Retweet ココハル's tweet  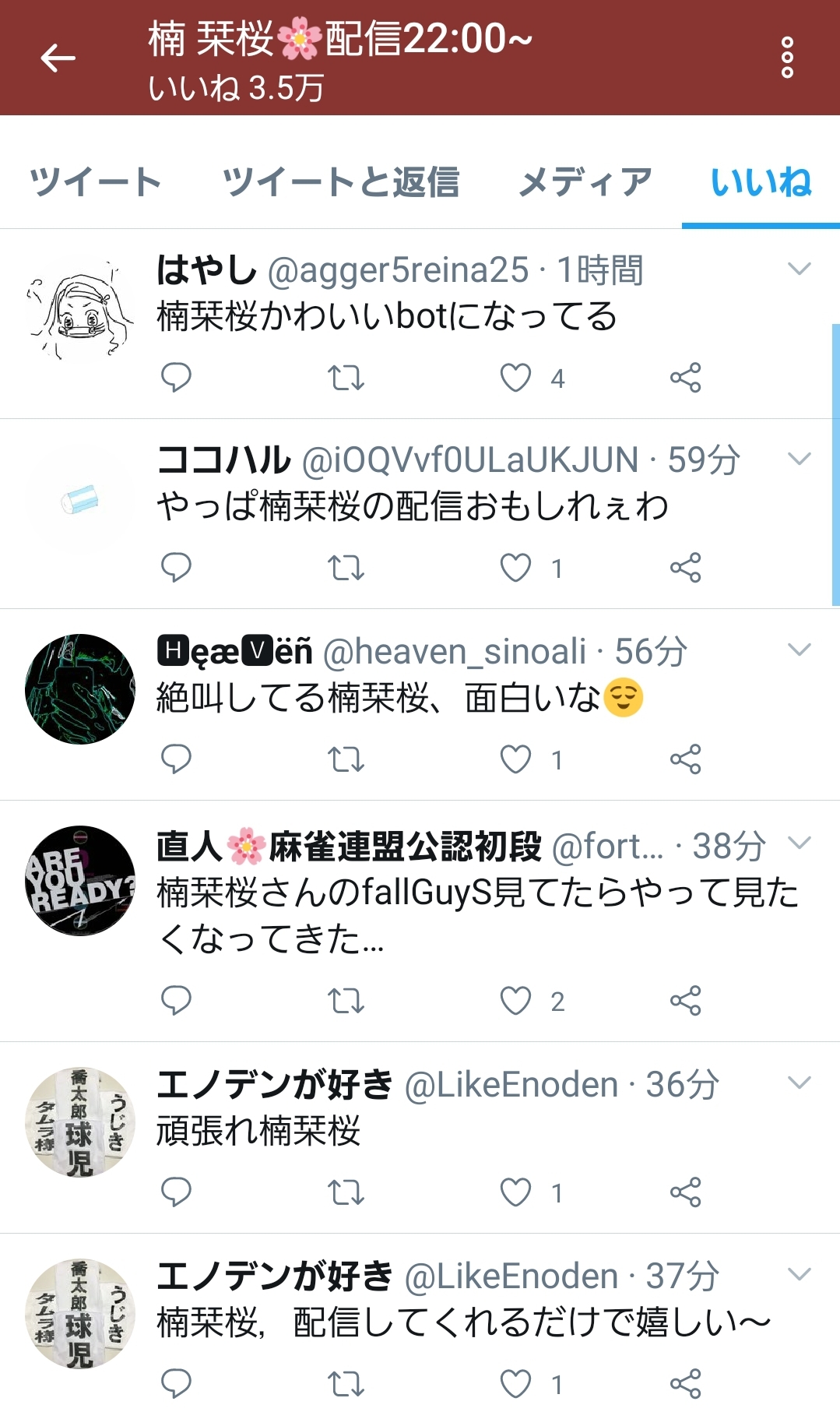[x=346, y=568]
